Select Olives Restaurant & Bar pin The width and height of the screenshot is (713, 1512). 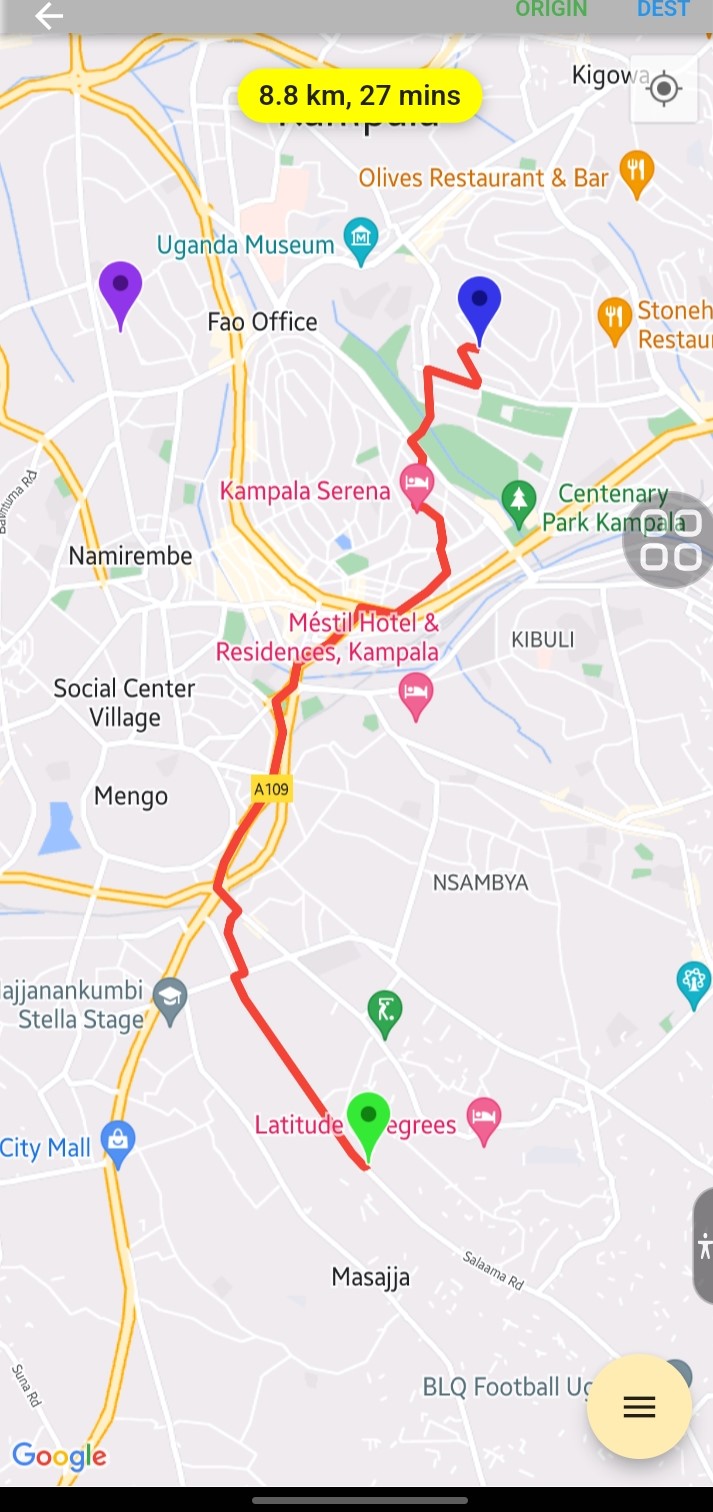636,171
